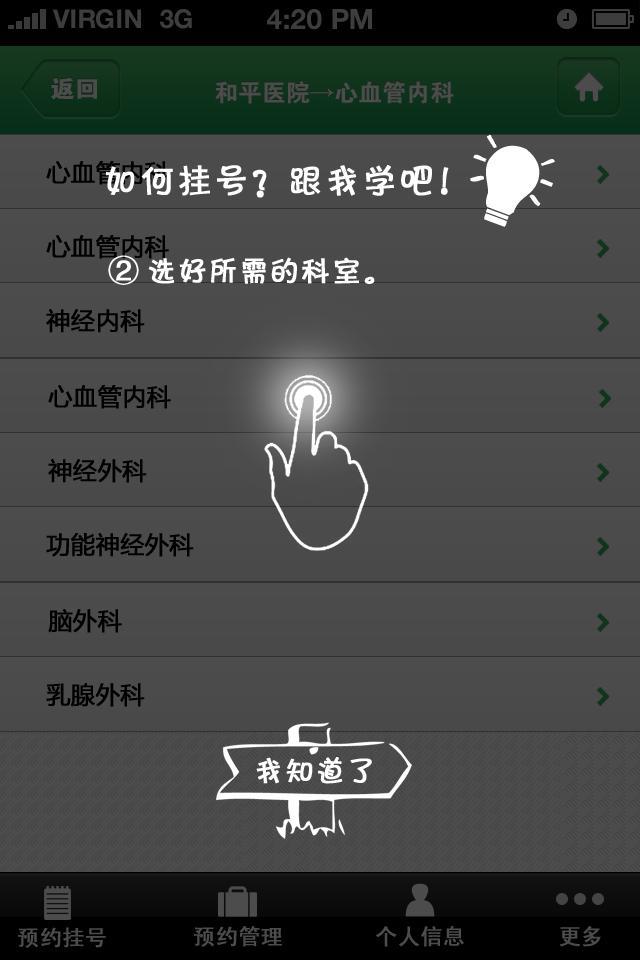Open the 脑外科 department

click(x=320, y=621)
